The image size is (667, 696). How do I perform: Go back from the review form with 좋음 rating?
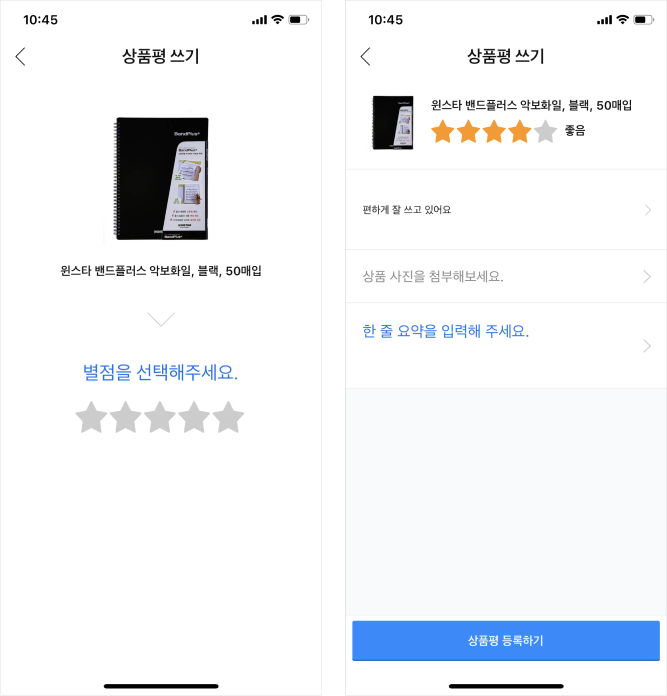[365, 57]
